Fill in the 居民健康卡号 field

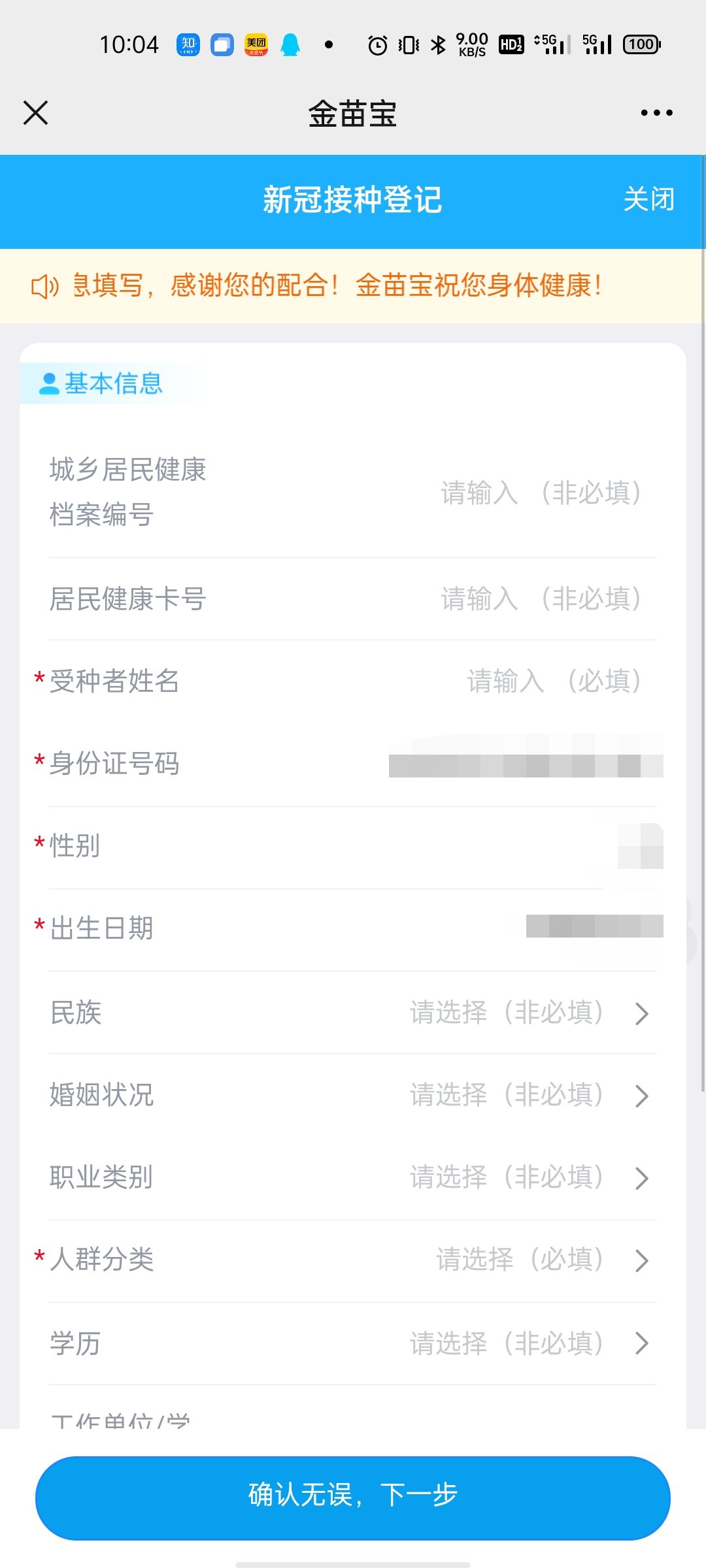click(540, 598)
